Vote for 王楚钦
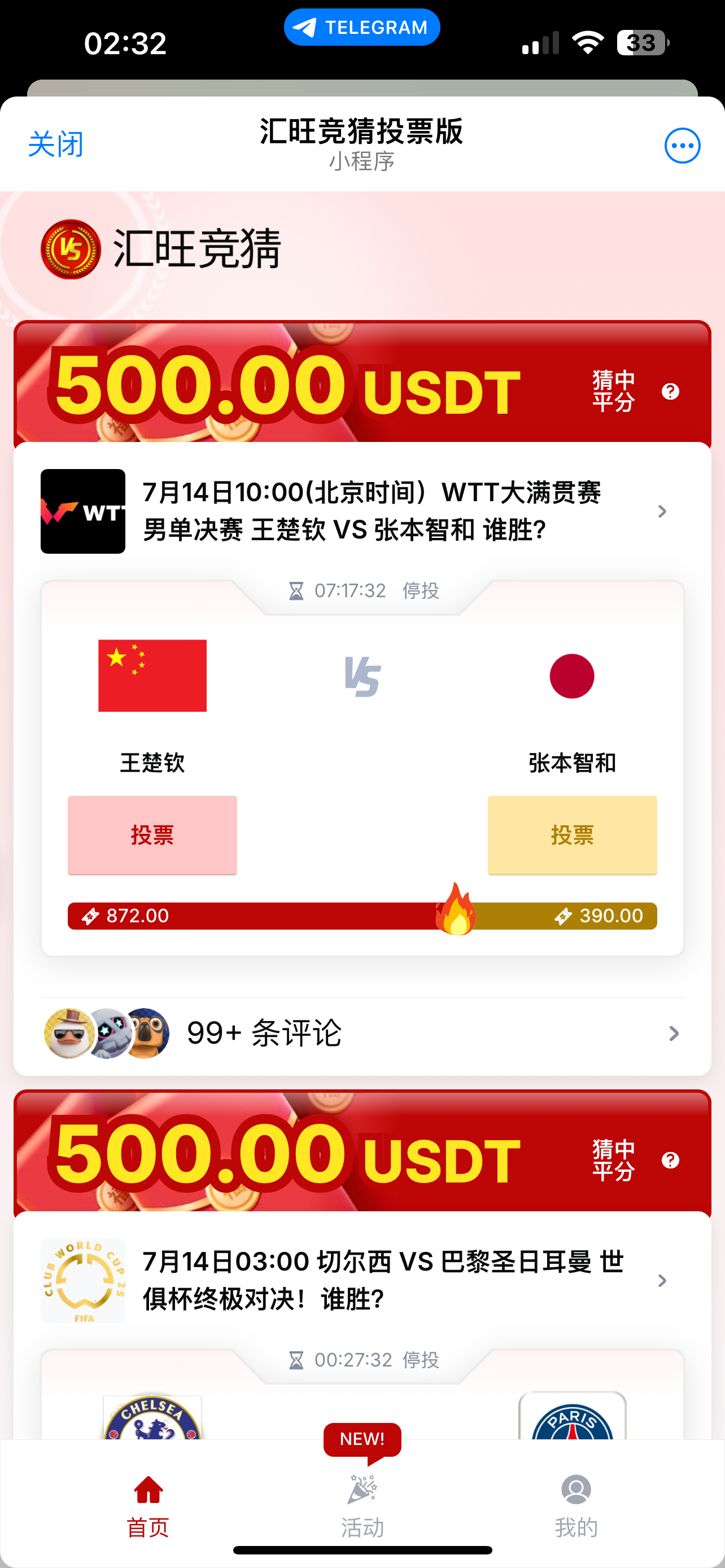Screen dimensions: 725x1568 (x=152, y=835)
